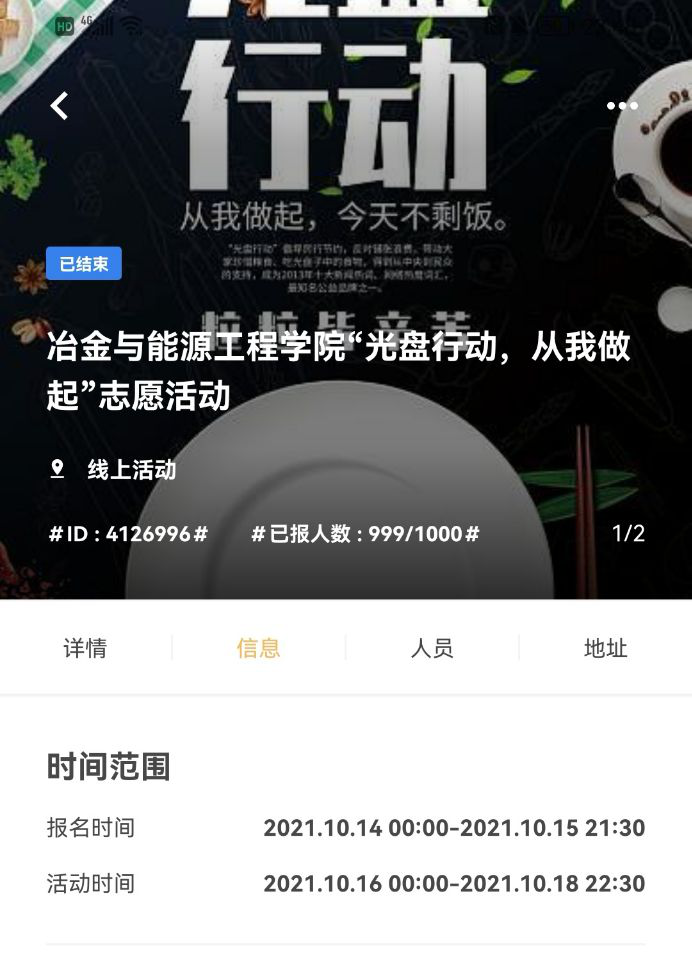Switch to the 详情 tab
This screenshot has width=692, height=960.
click(x=85, y=648)
